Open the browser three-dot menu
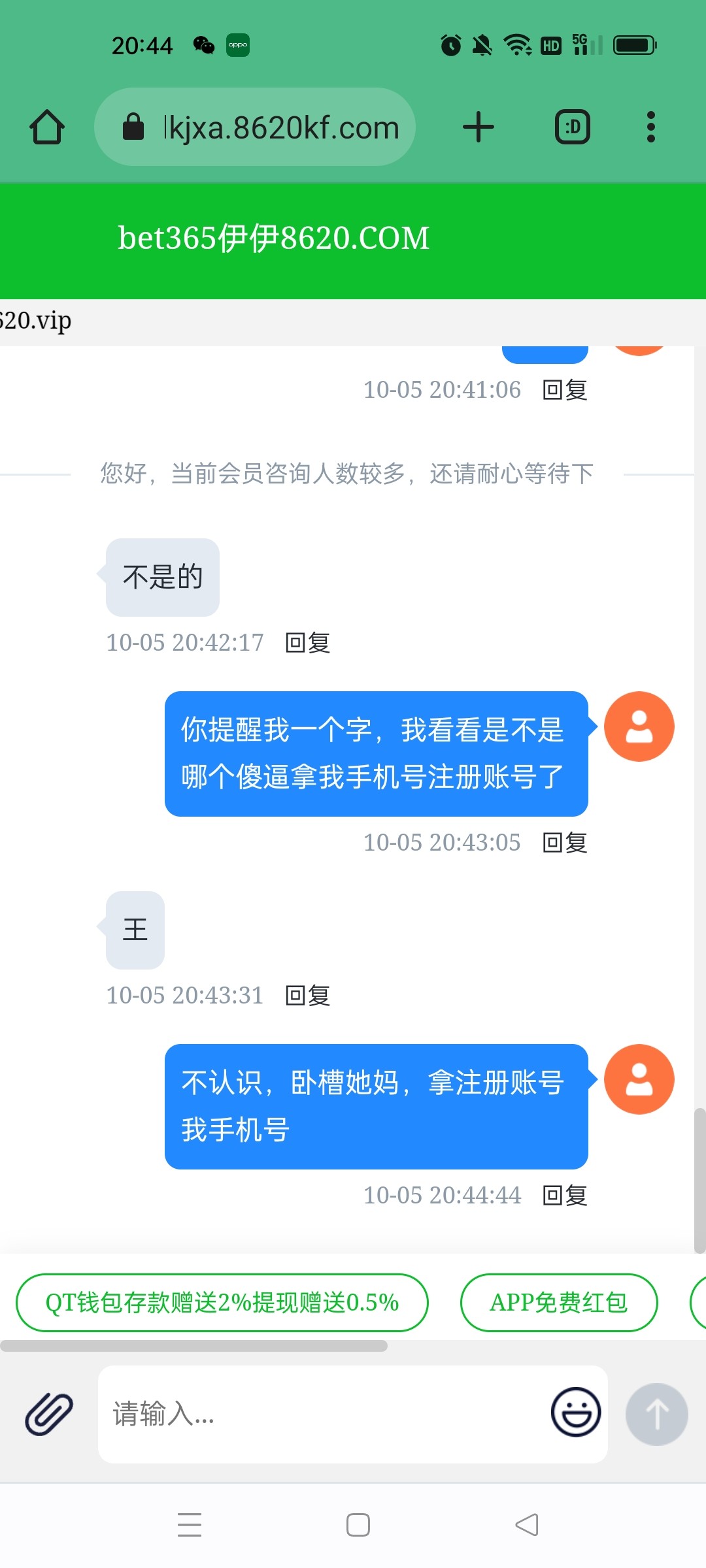 click(x=650, y=126)
